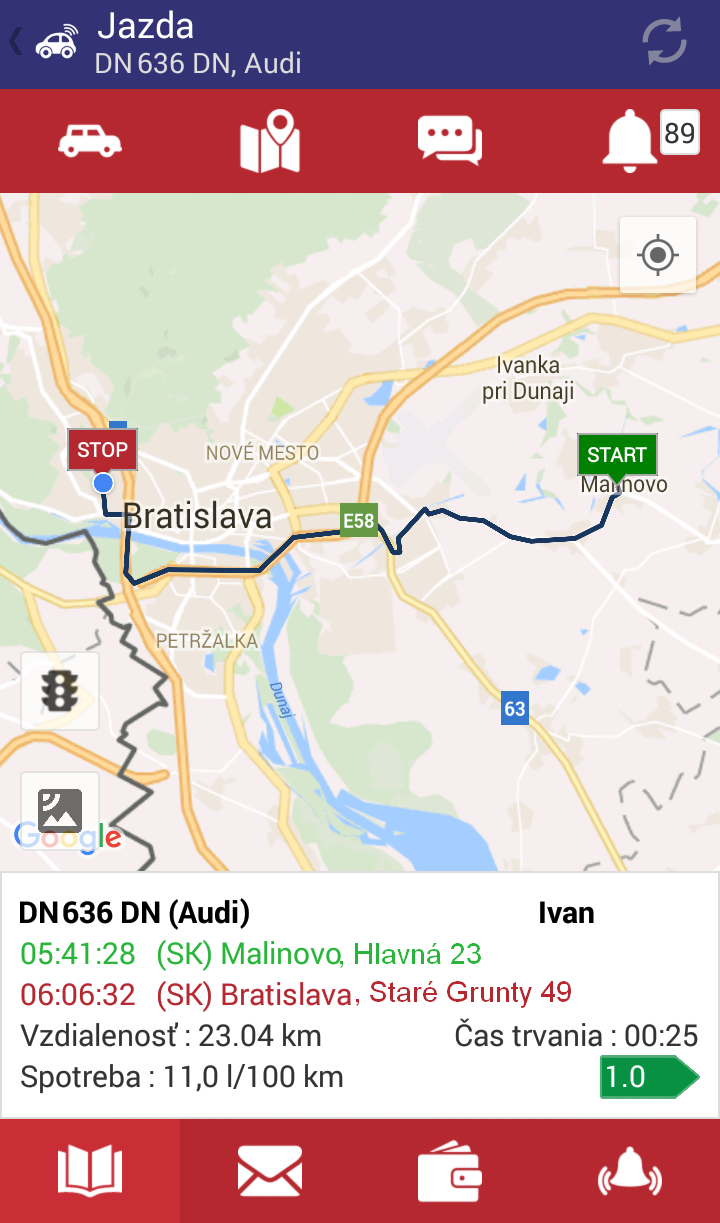The height and width of the screenshot is (1223, 720).
Task: Go back using the header arrow
Action: (x=16, y=43)
